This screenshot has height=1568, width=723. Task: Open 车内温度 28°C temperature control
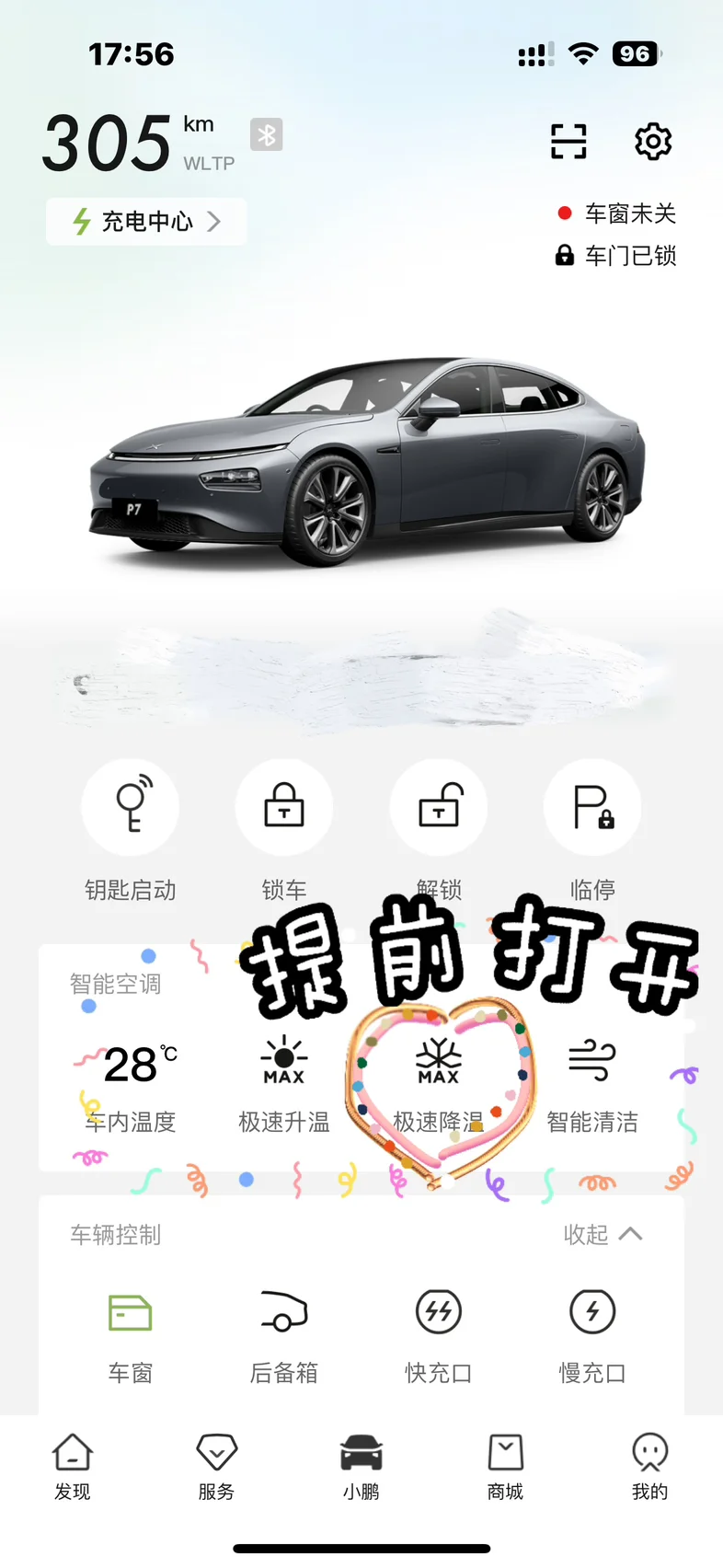[x=131, y=1084]
